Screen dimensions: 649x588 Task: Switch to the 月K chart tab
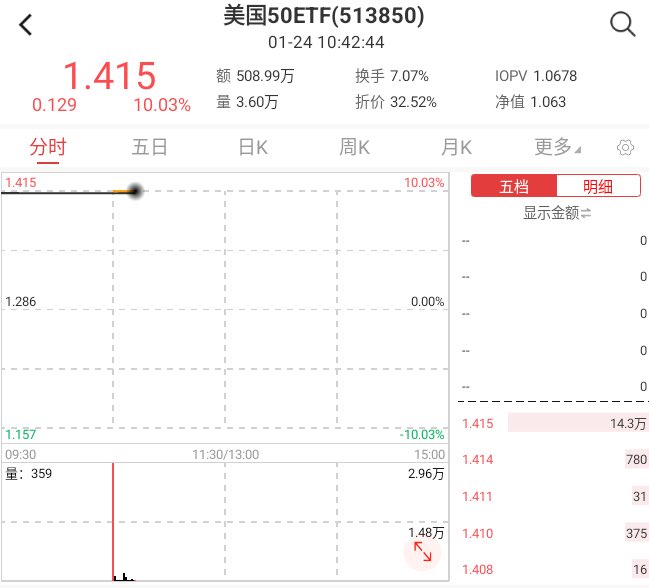click(x=456, y=147)
